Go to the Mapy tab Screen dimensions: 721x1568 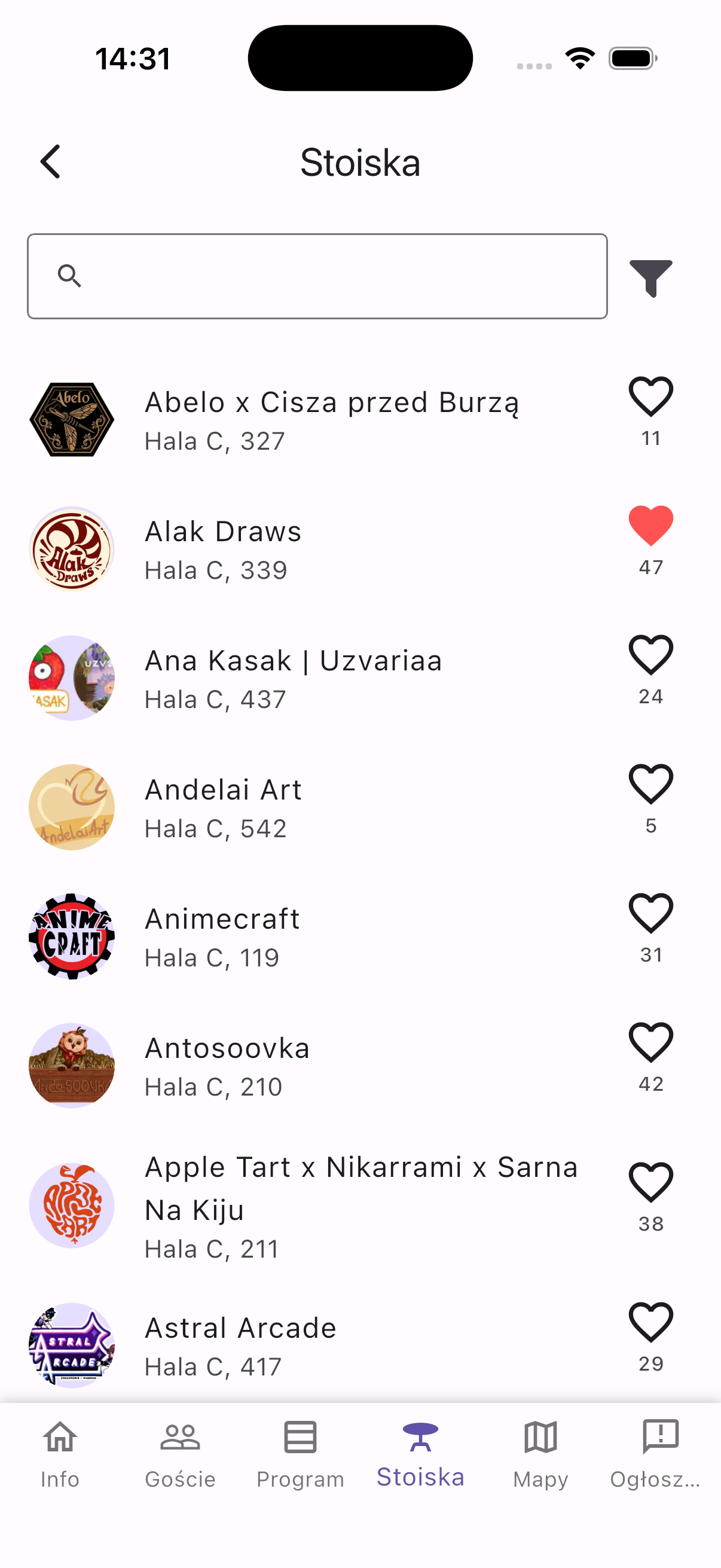click(x=540, y=1454)
